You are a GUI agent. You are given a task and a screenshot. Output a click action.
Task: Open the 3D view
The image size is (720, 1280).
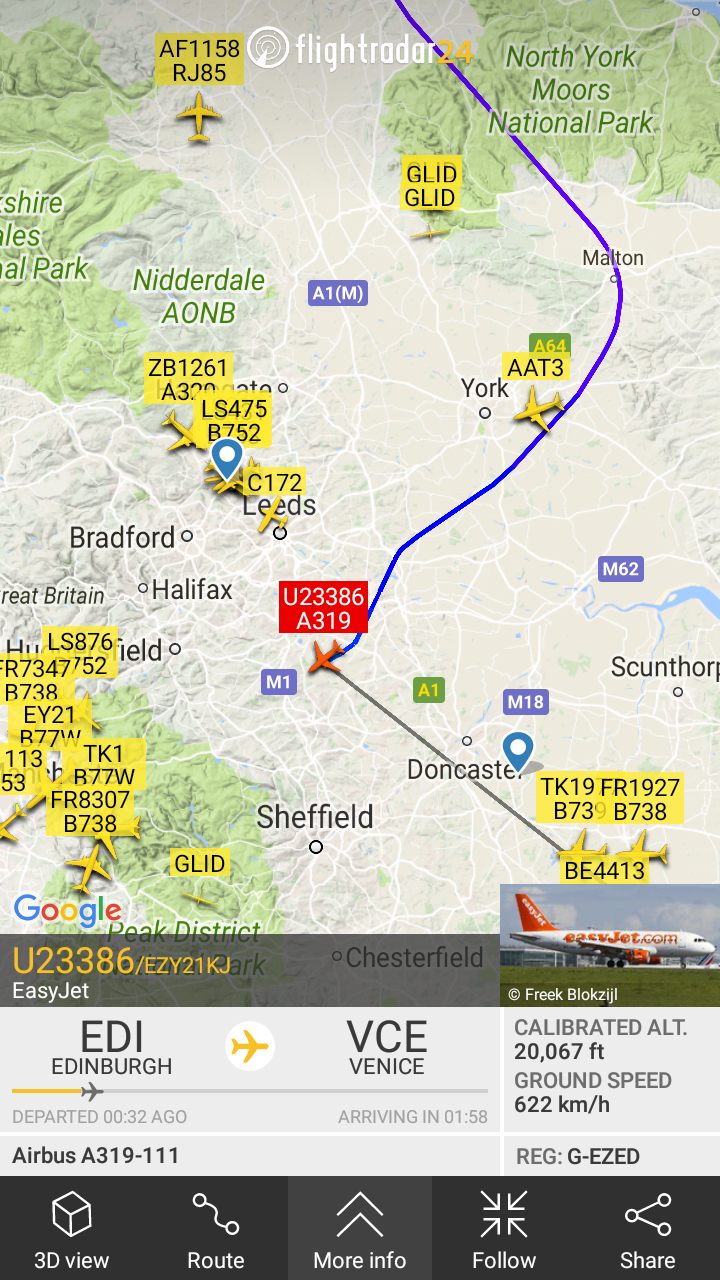click(x=72, y=1228)
